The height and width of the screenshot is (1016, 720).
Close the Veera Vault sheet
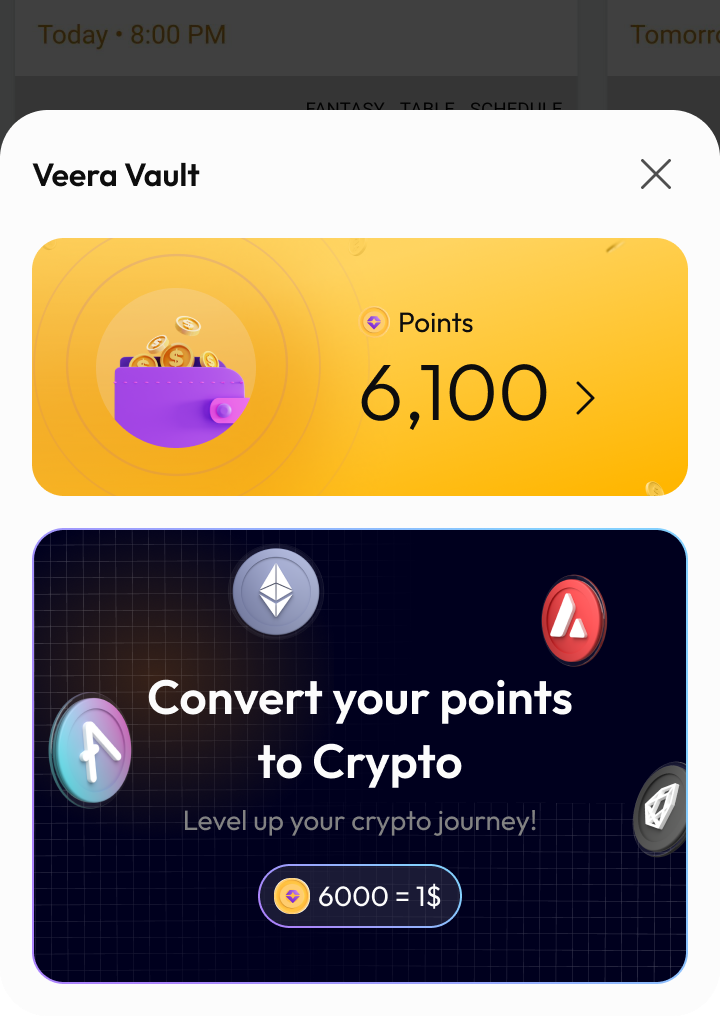pos(656,175)
